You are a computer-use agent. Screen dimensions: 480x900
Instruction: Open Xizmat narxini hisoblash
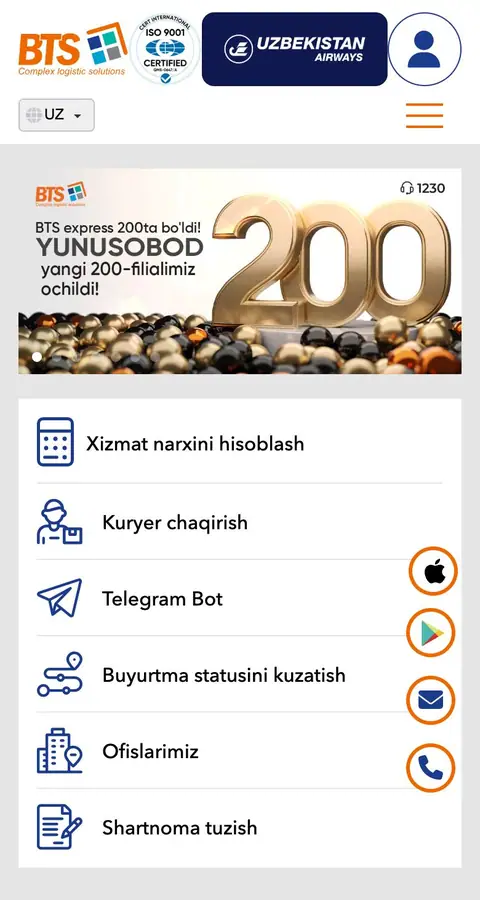[x=240, y=443]
